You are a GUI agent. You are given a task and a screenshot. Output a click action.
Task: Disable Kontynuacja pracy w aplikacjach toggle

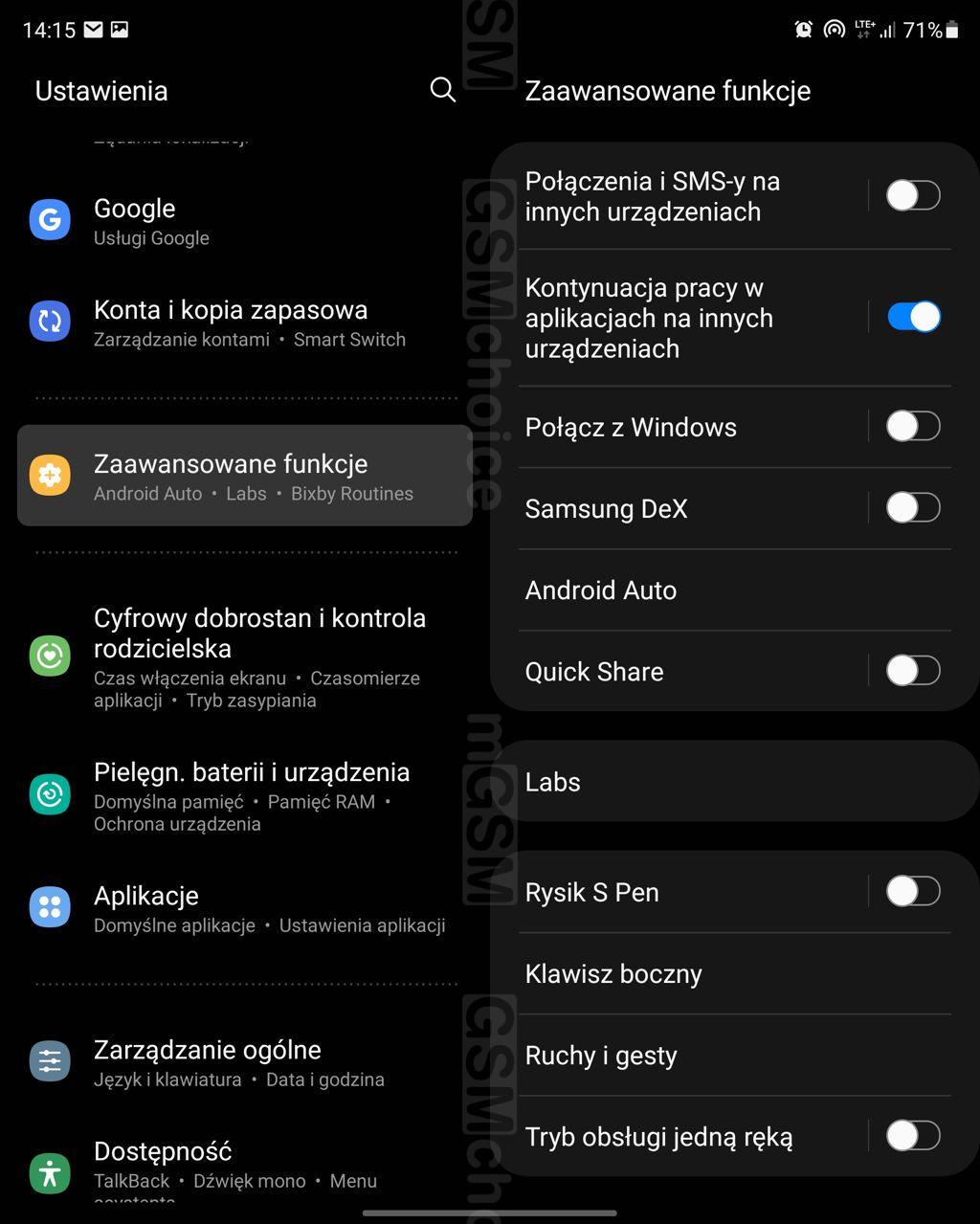pos(912,317)
